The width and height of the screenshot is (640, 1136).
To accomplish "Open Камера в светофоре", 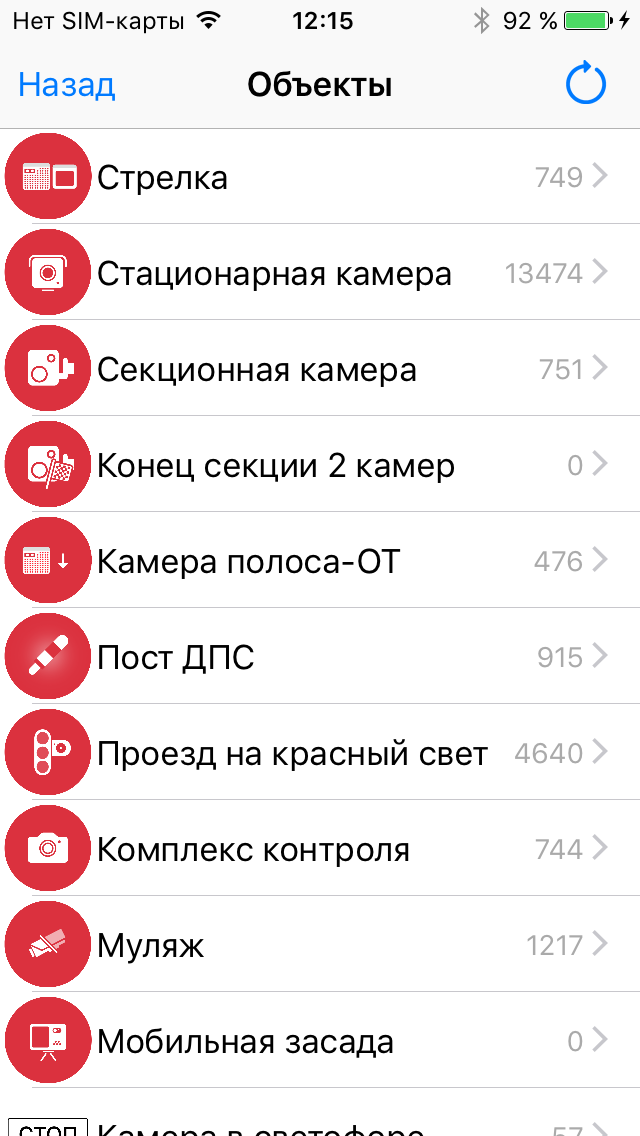I will coord(320,1122).
